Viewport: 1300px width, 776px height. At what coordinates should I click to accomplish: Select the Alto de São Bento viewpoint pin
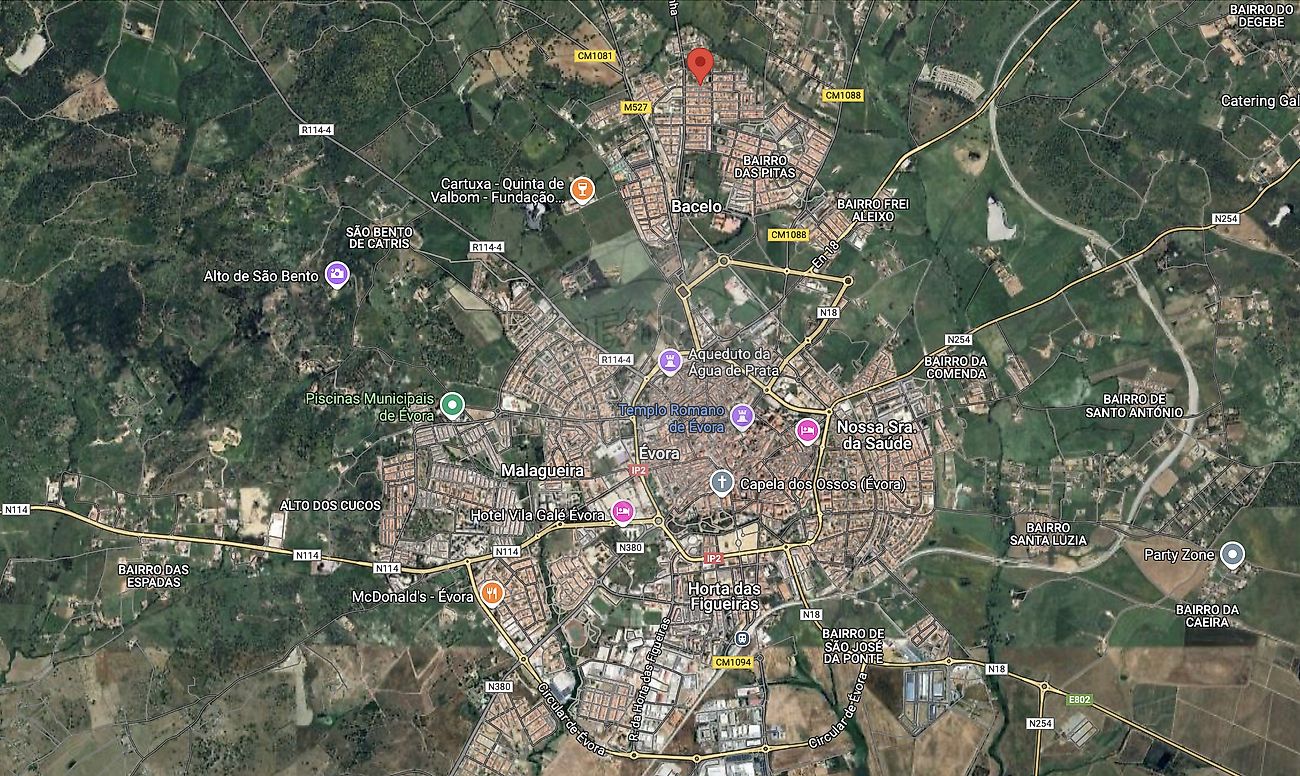click(x=337, y=273)
